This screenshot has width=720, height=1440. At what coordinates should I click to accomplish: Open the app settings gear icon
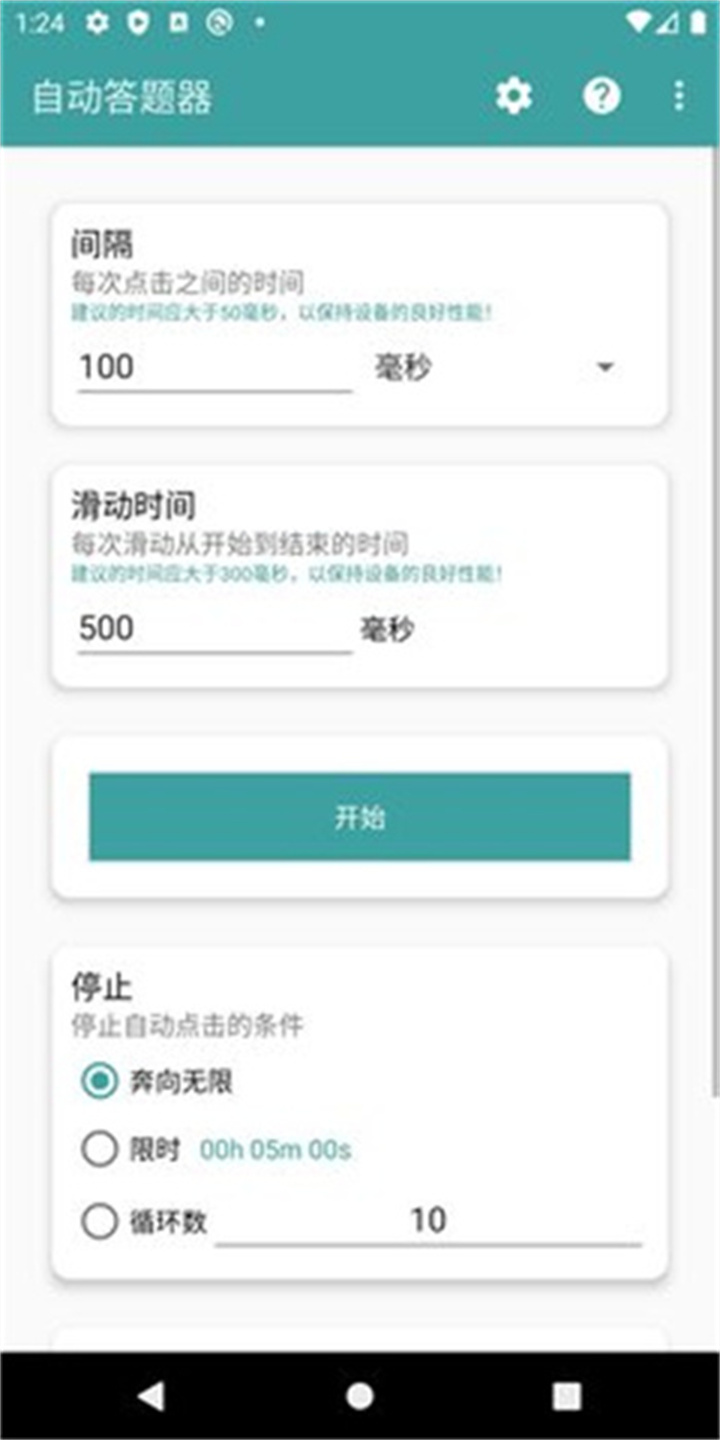(514, 97)
